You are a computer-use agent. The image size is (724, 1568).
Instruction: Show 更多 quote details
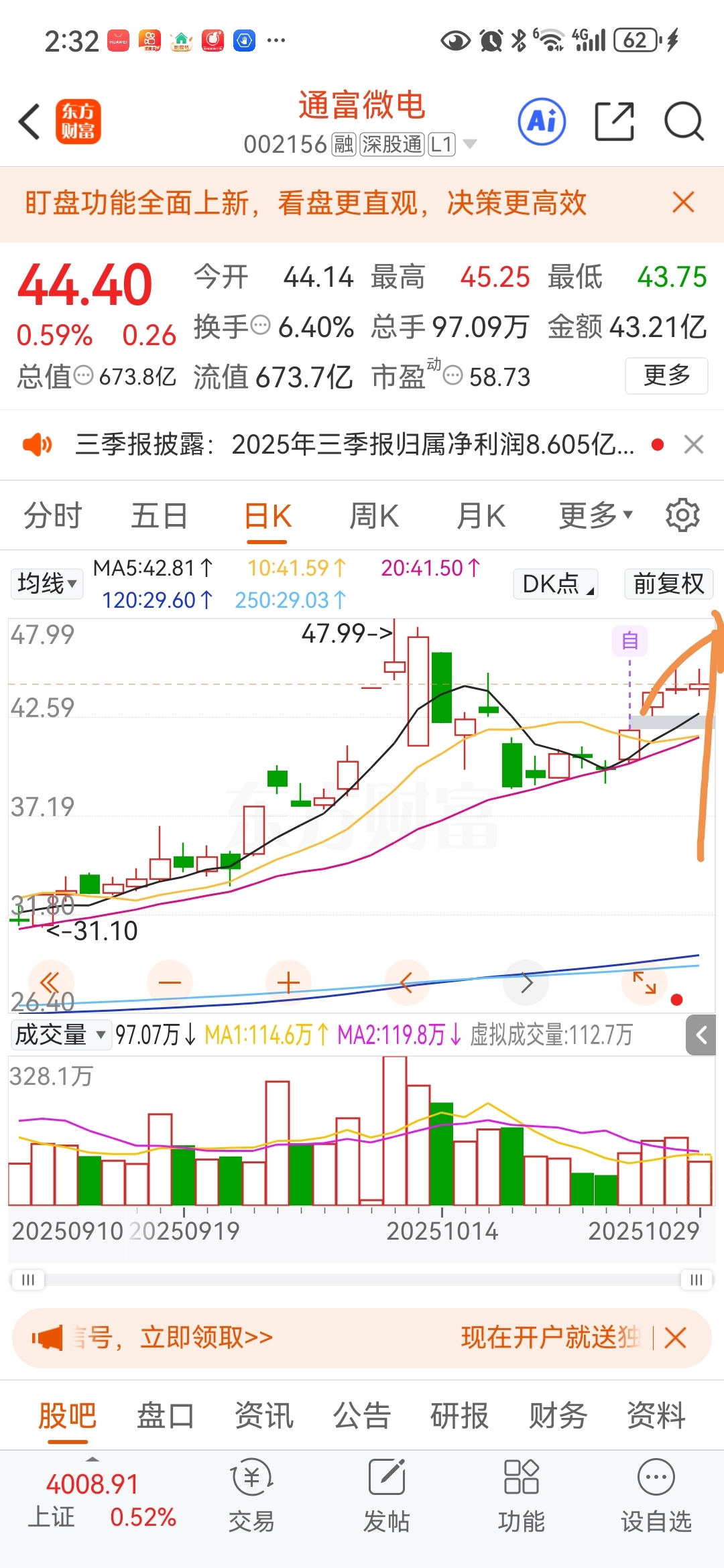[x=666, y=375]
